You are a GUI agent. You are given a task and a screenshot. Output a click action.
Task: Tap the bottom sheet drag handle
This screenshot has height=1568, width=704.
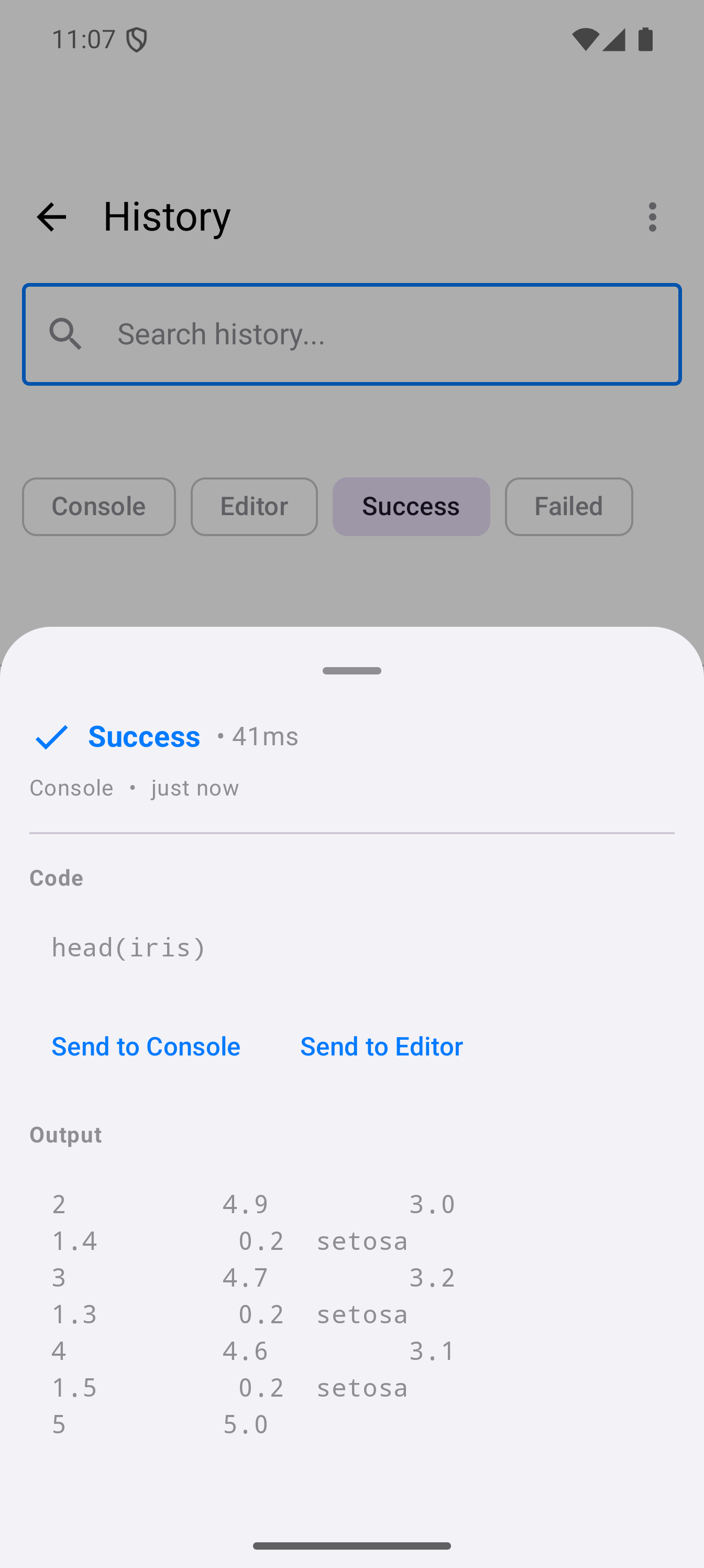pyautogui.click(x=351, y=671)
